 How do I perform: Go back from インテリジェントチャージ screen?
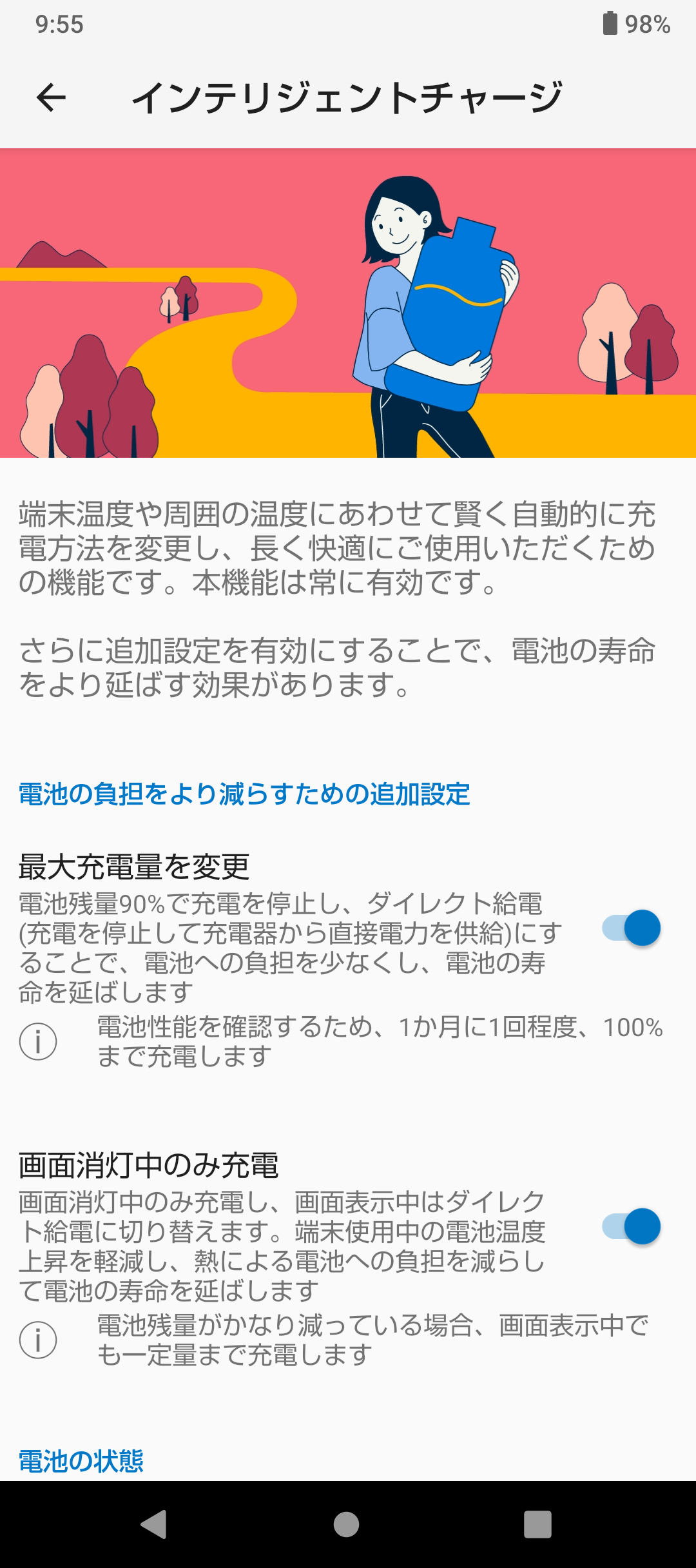(x=51, y=98)
